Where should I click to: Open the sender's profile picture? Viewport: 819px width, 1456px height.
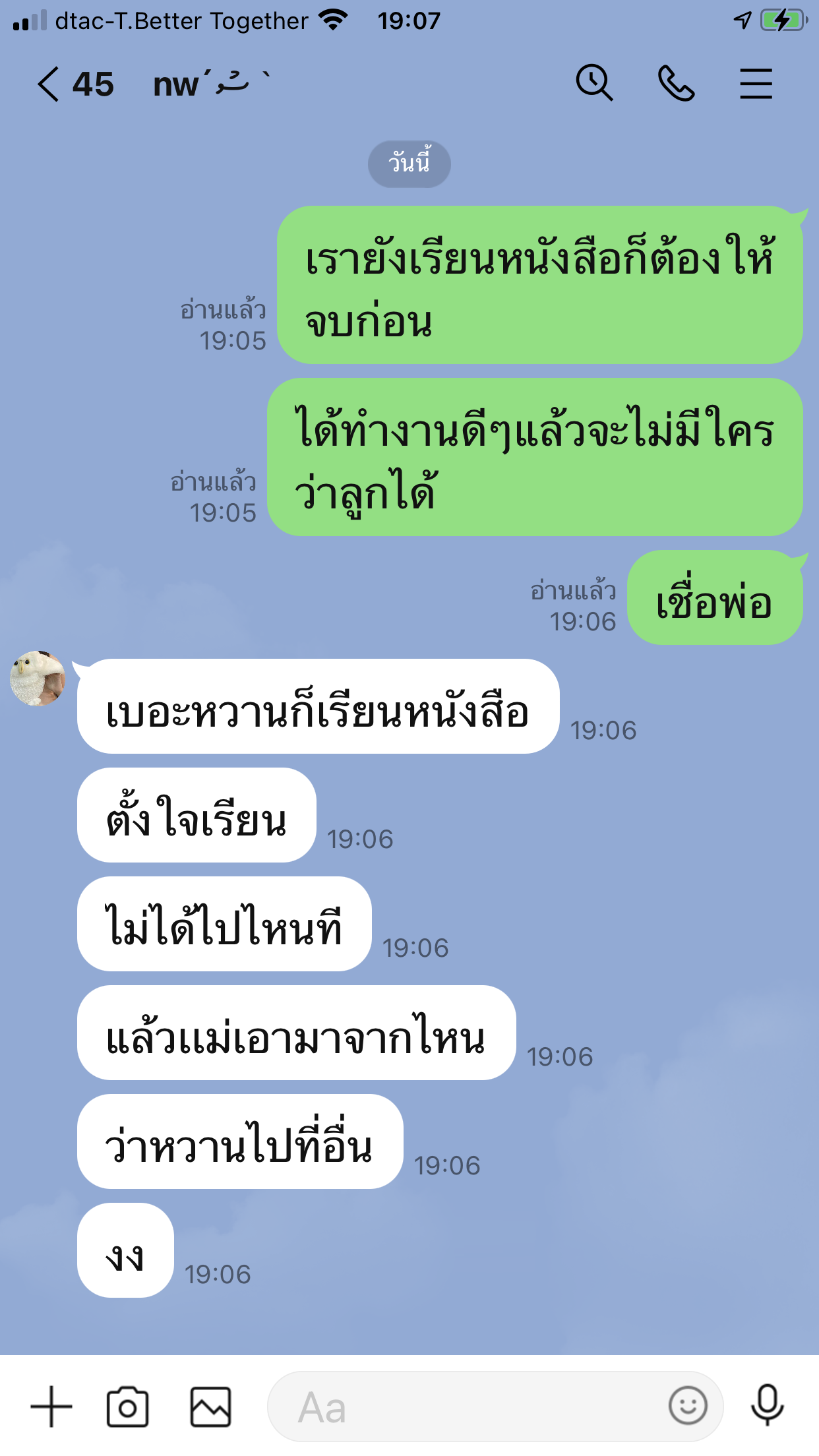(x=38, y=679)
